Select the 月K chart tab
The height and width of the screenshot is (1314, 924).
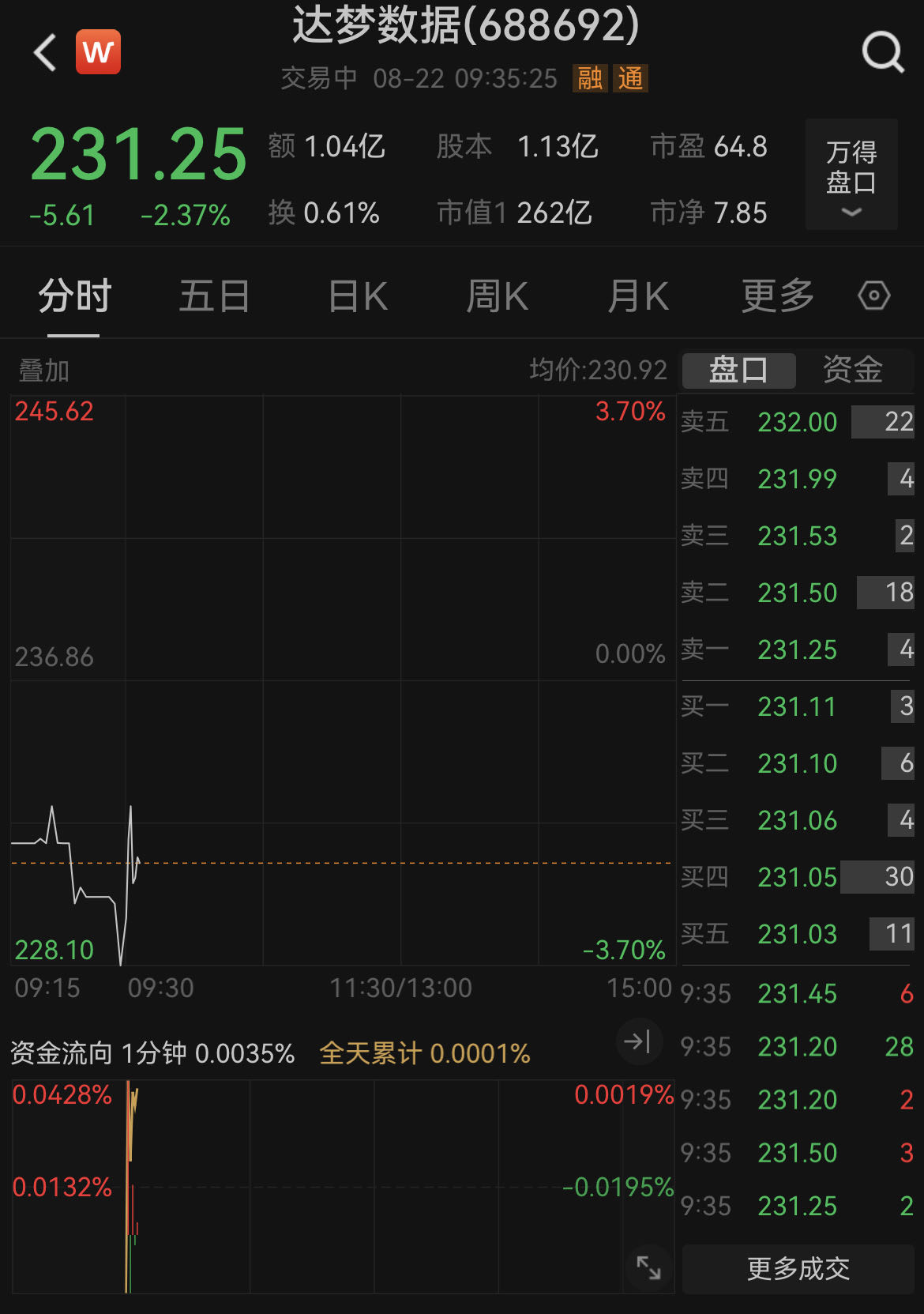coord(638,297)
